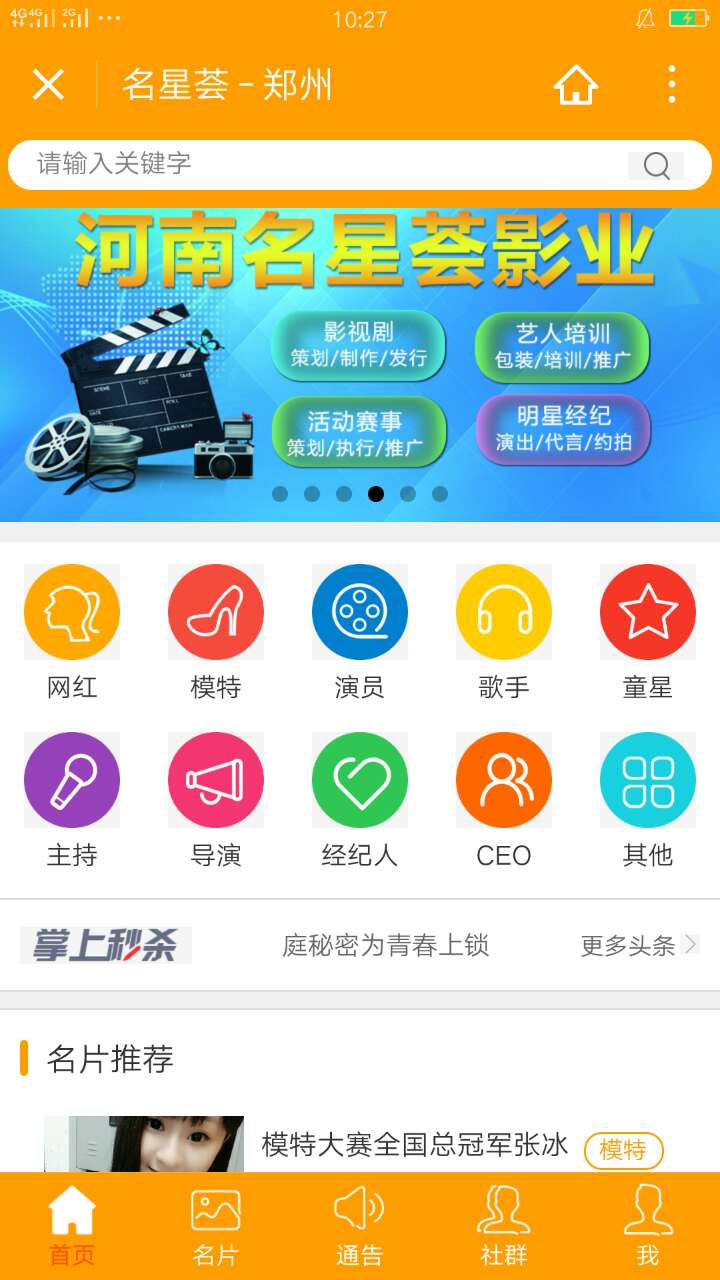The image size is (720, 1280).
Task: Open the three-dot overflow menu
Action: tap(671, 85)
